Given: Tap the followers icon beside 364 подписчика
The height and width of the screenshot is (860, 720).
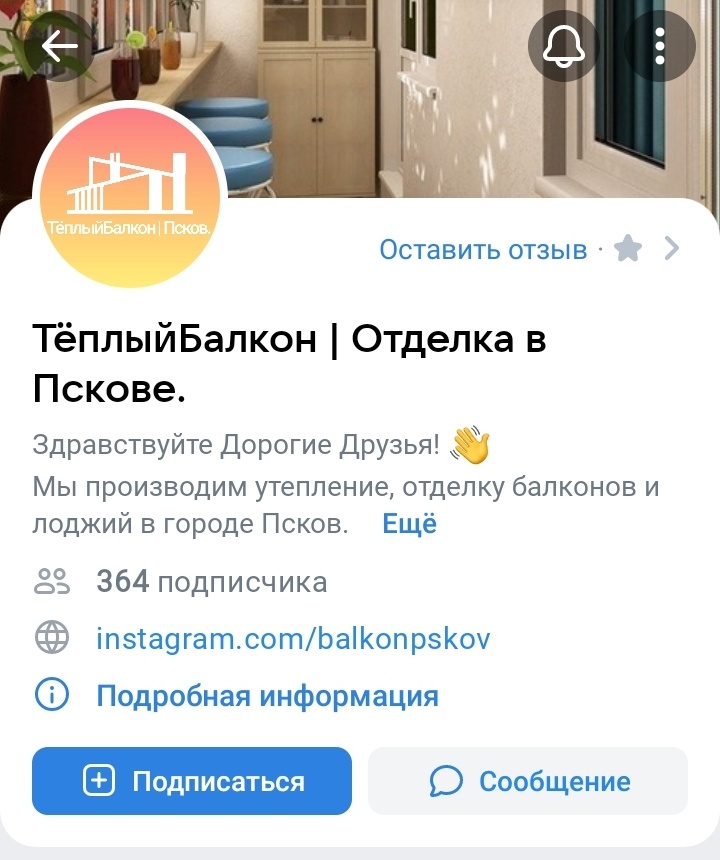Looking at the screenshot, I should pyautogui.click(x=55, y=580).
